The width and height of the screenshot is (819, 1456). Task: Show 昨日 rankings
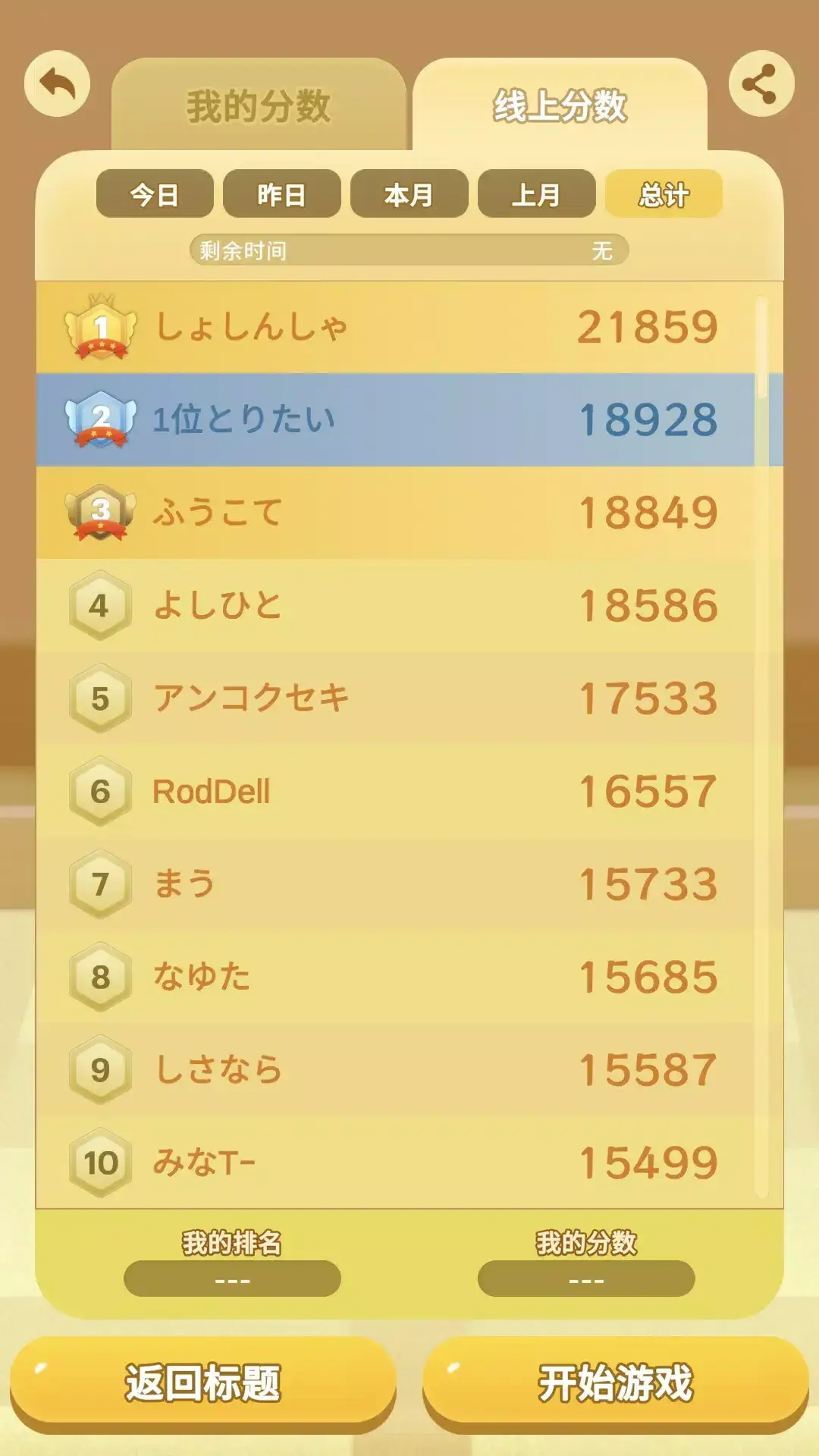point(281,195)
